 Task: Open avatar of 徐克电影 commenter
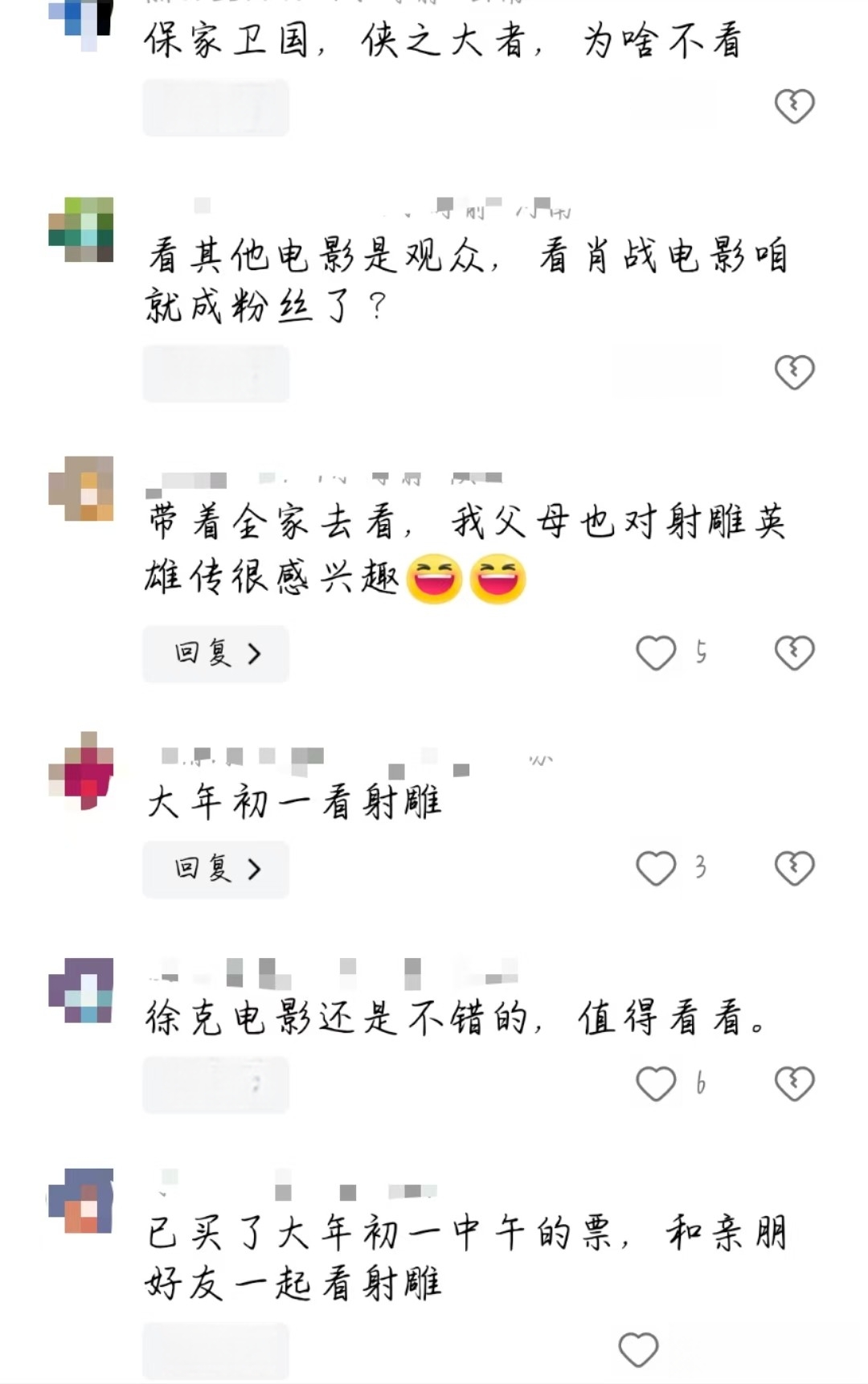(x=81, y=990)
